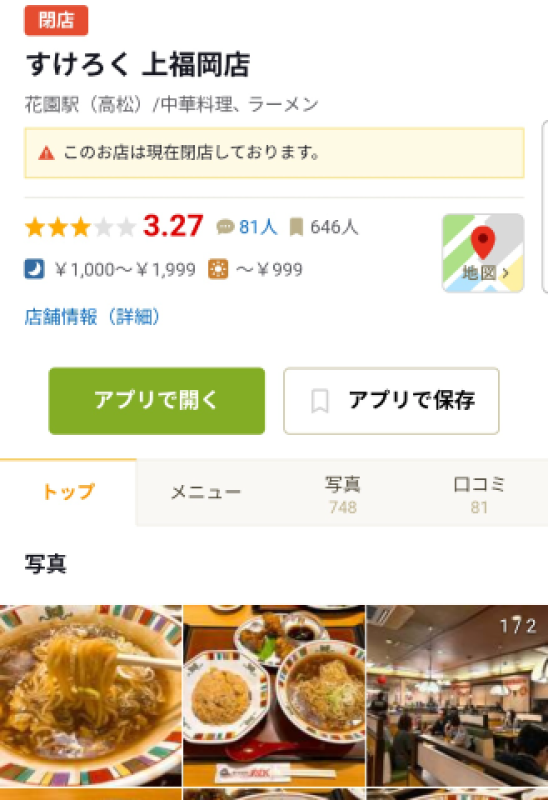Open 店舗情報（詳細）link
The height and width of the screenshot is (800, 548).
coord(92,317)
